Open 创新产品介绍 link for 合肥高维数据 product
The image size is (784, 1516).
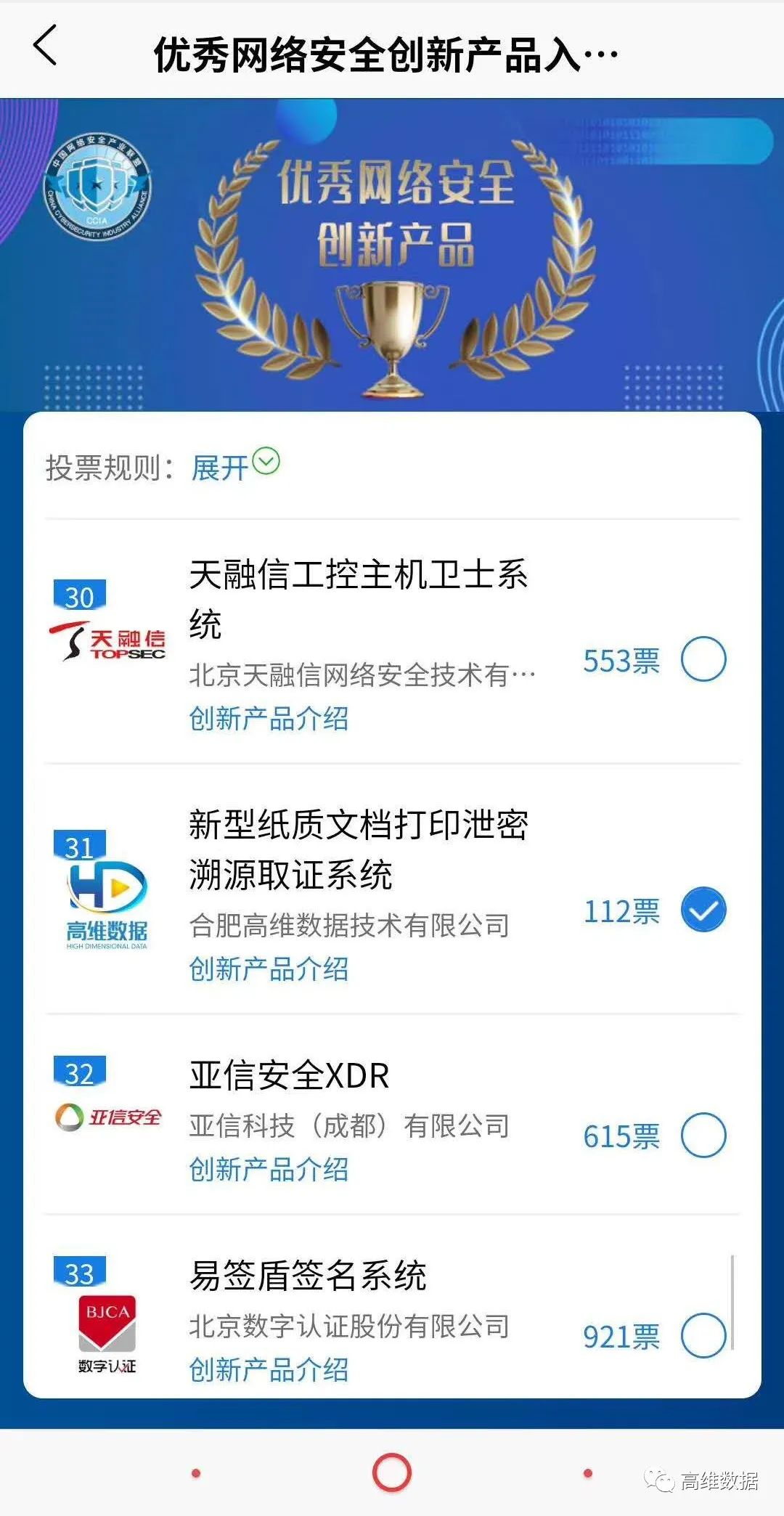269,969
